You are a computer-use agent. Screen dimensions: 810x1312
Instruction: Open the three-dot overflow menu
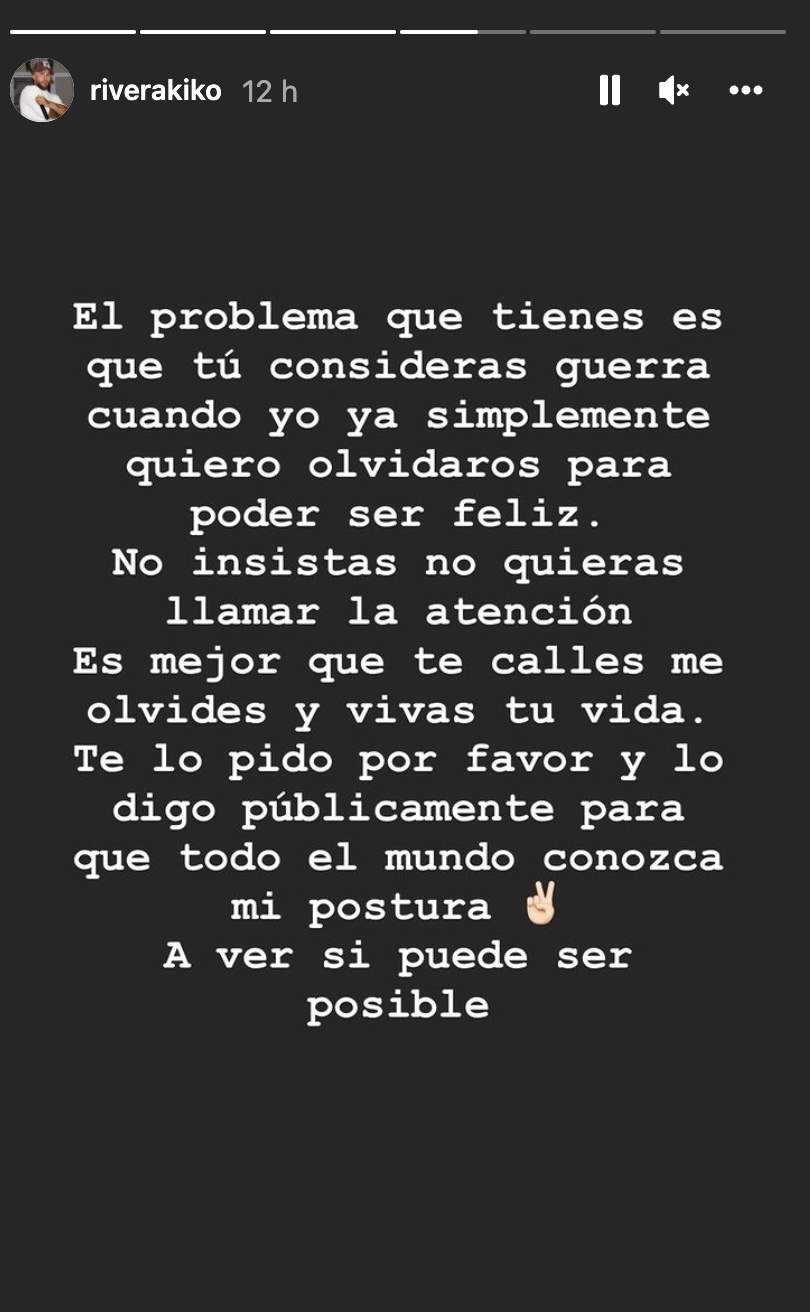pos(746,91)
